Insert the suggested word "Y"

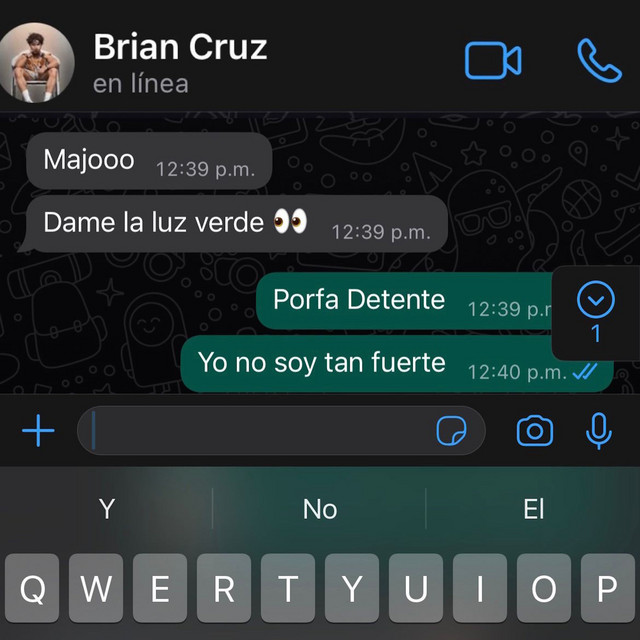click(x=107, y=509)
